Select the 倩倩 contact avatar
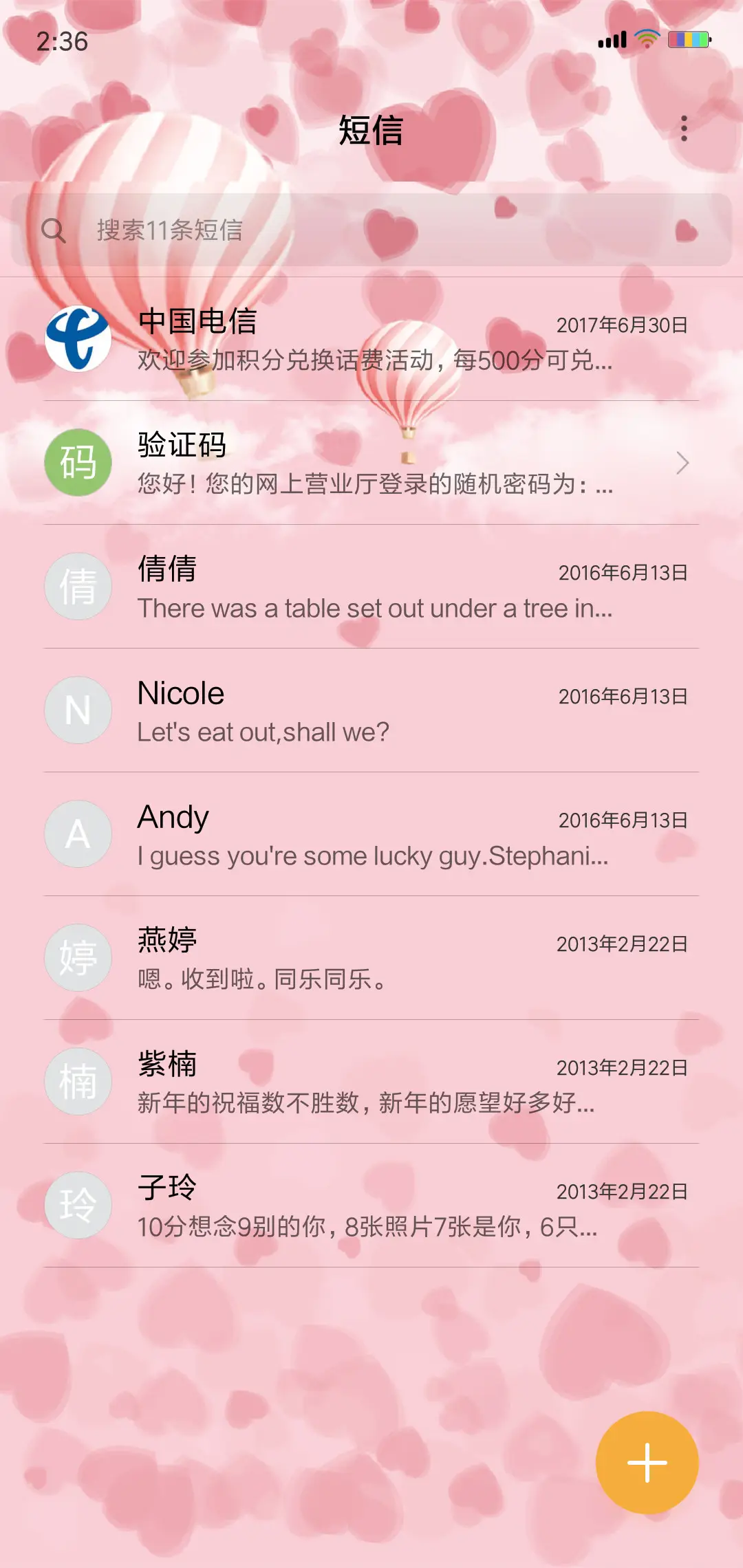The image size is (743, 1568). coord(77,586)
